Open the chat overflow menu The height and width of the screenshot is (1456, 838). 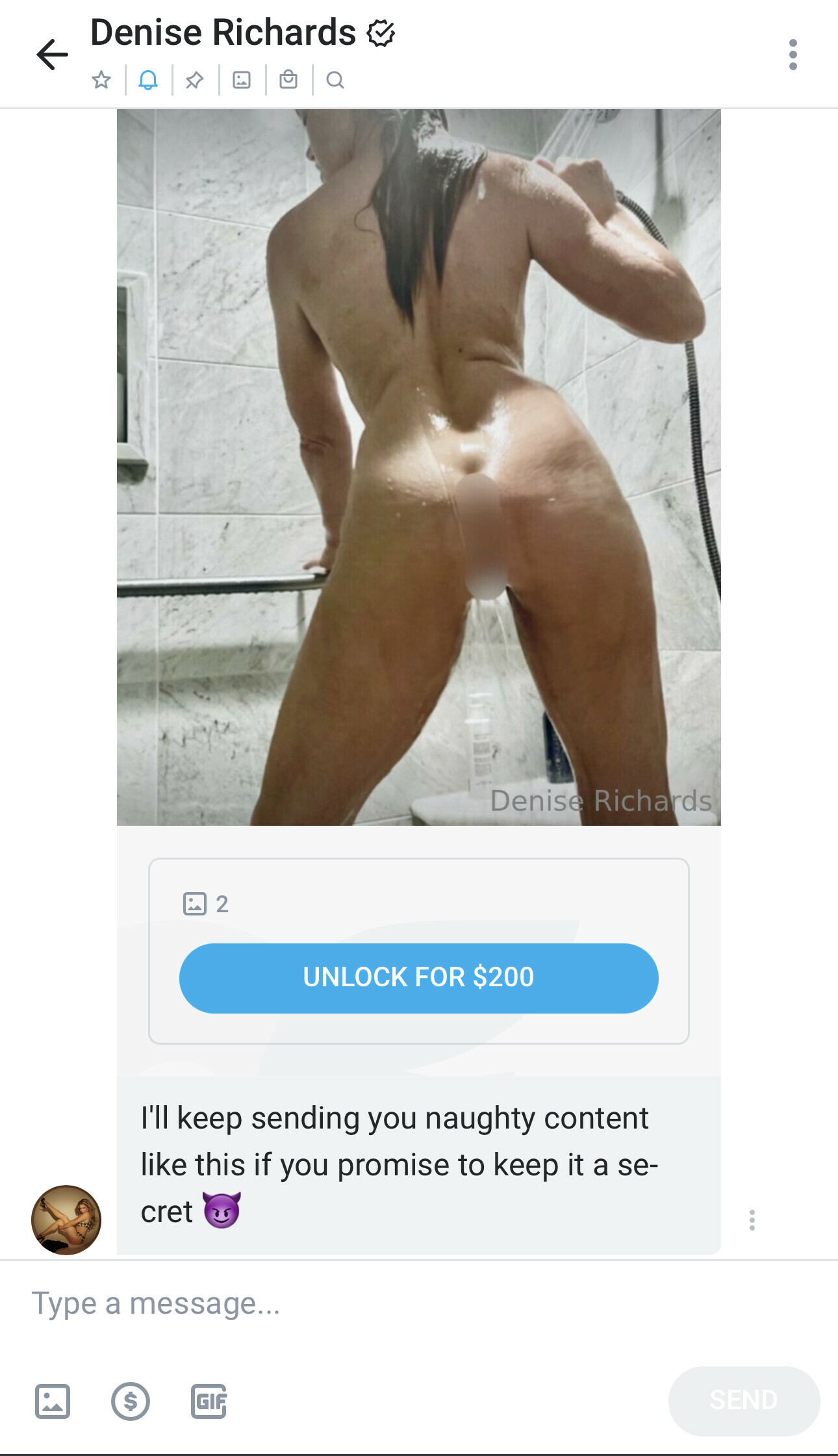pyautogui.click(x=793, y=55)
